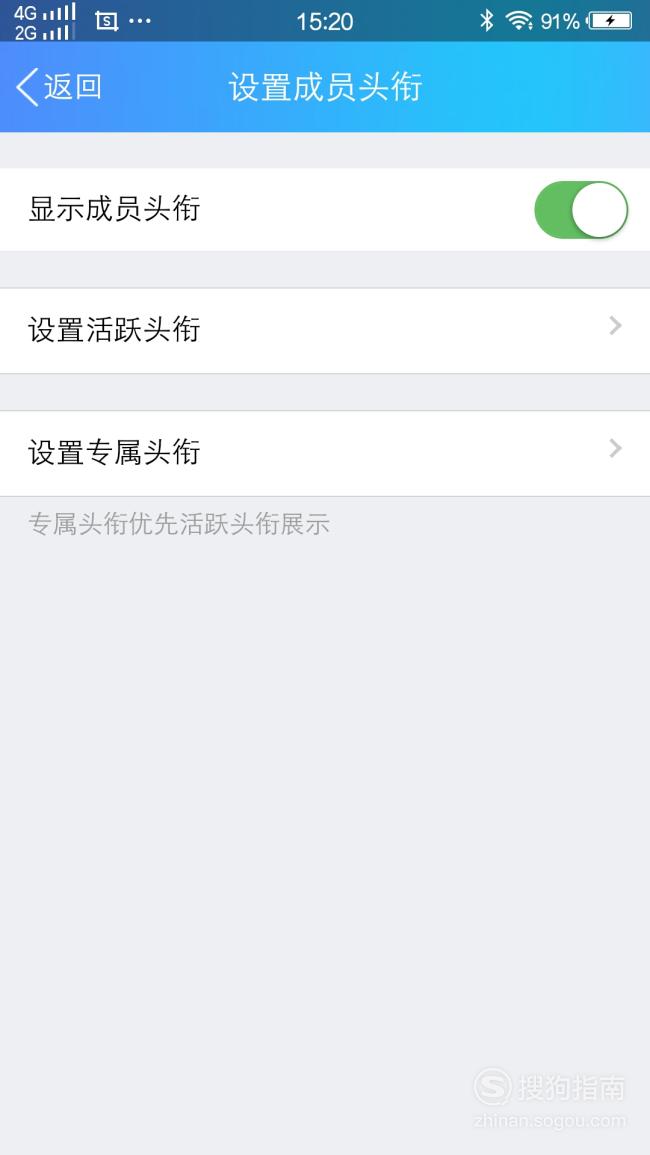Open the 设置专属头衔 row
This screenshot has width=650, height=1155.
325,453
